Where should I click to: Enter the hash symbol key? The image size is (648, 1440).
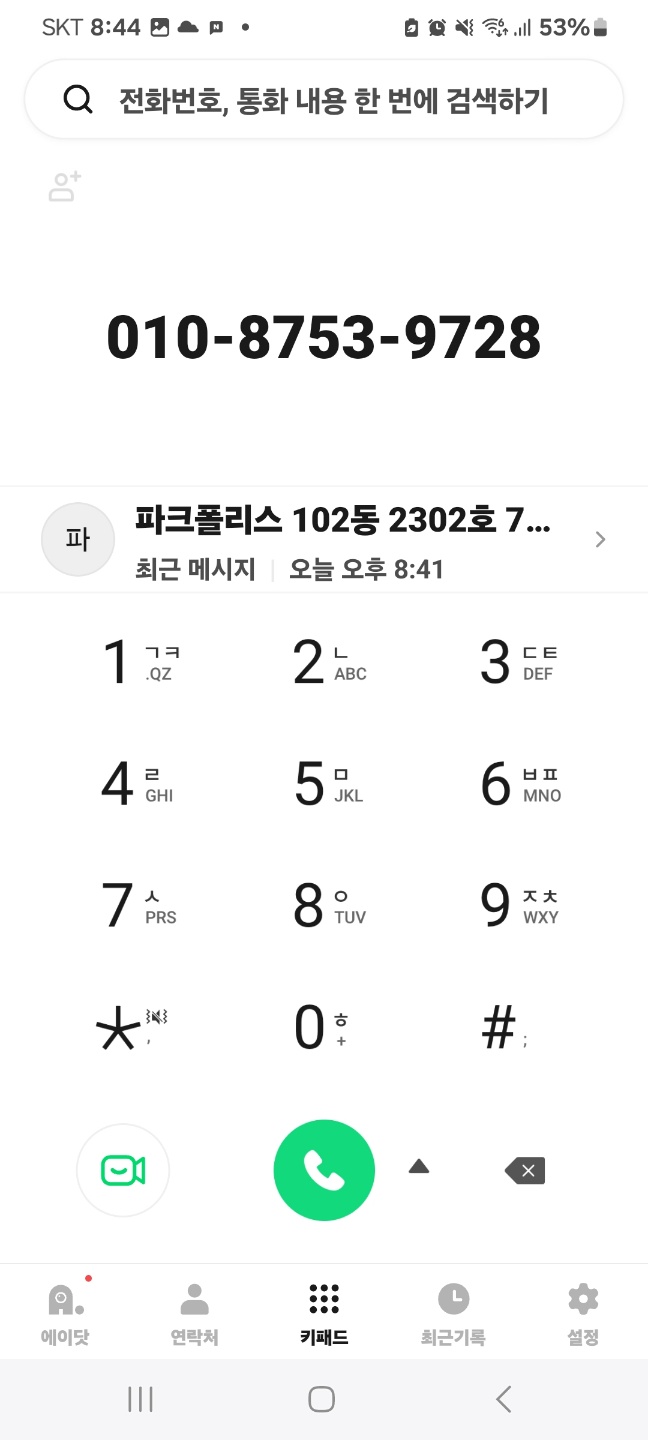tap(513, 1028)
